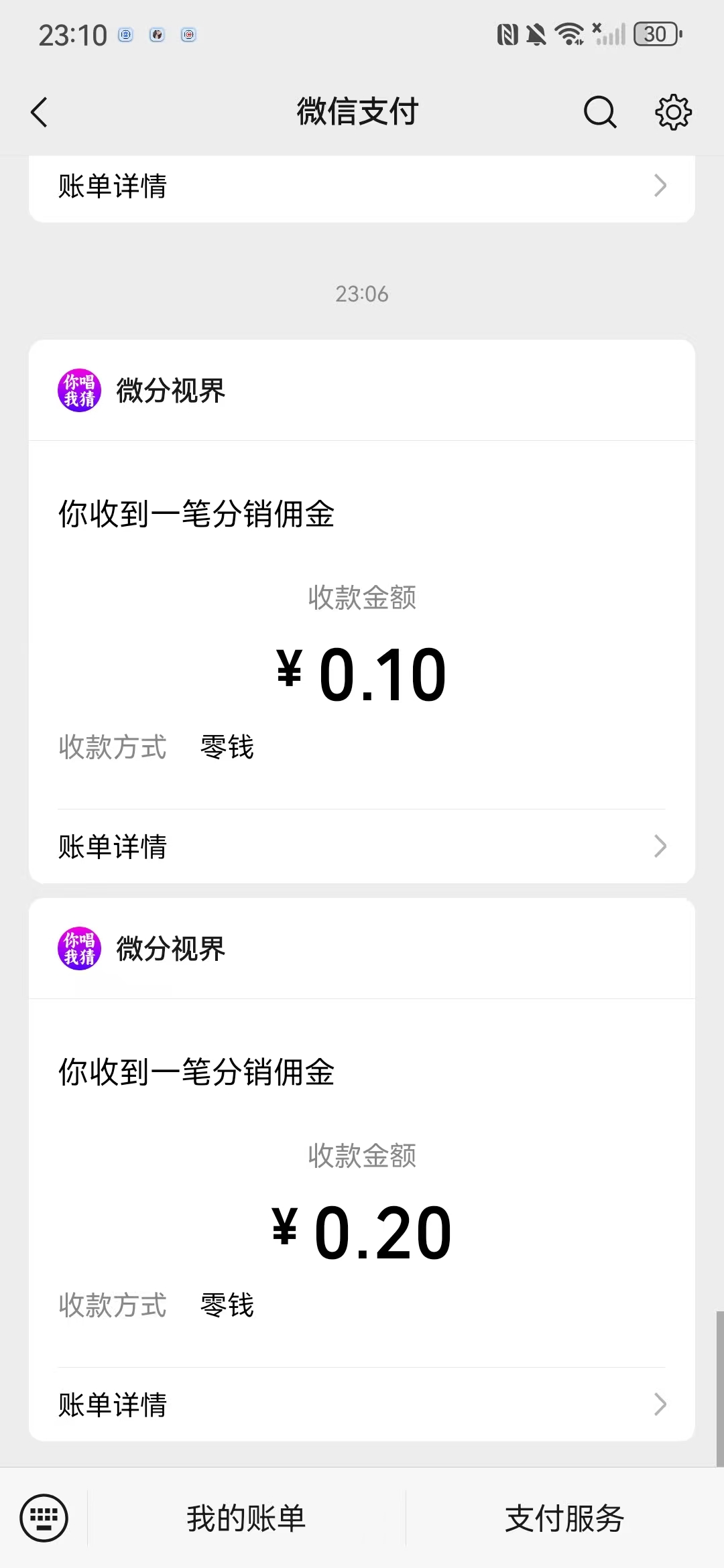Screen dimensions: 724x1568
Task: Open the WeChat Pay settings gear
Action: (672, 112)
